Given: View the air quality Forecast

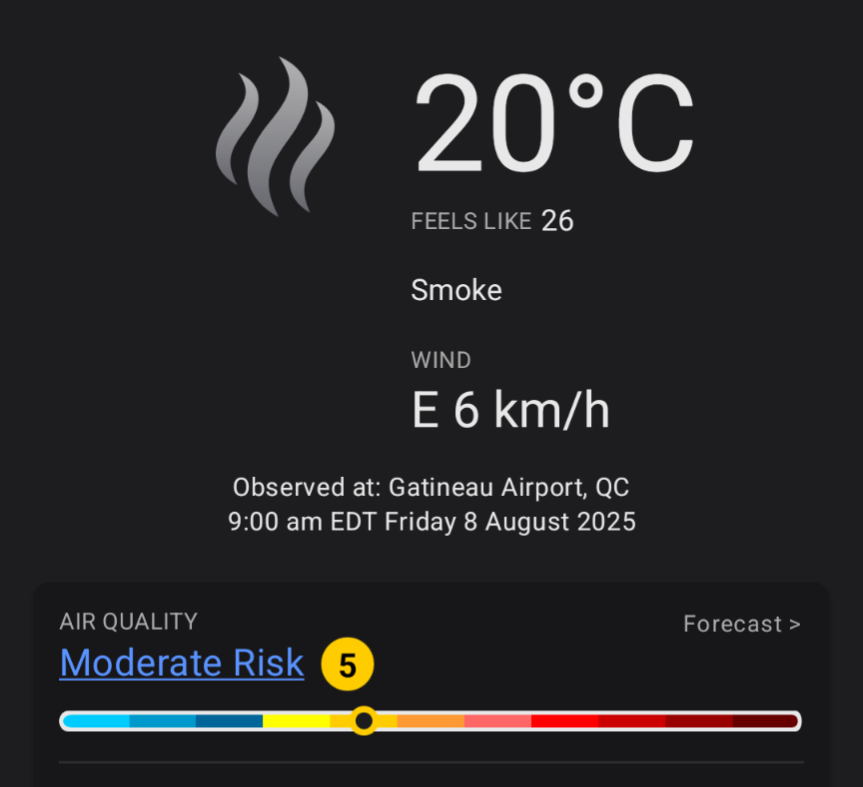Looking at the screenshot, I should coord(741,624).
